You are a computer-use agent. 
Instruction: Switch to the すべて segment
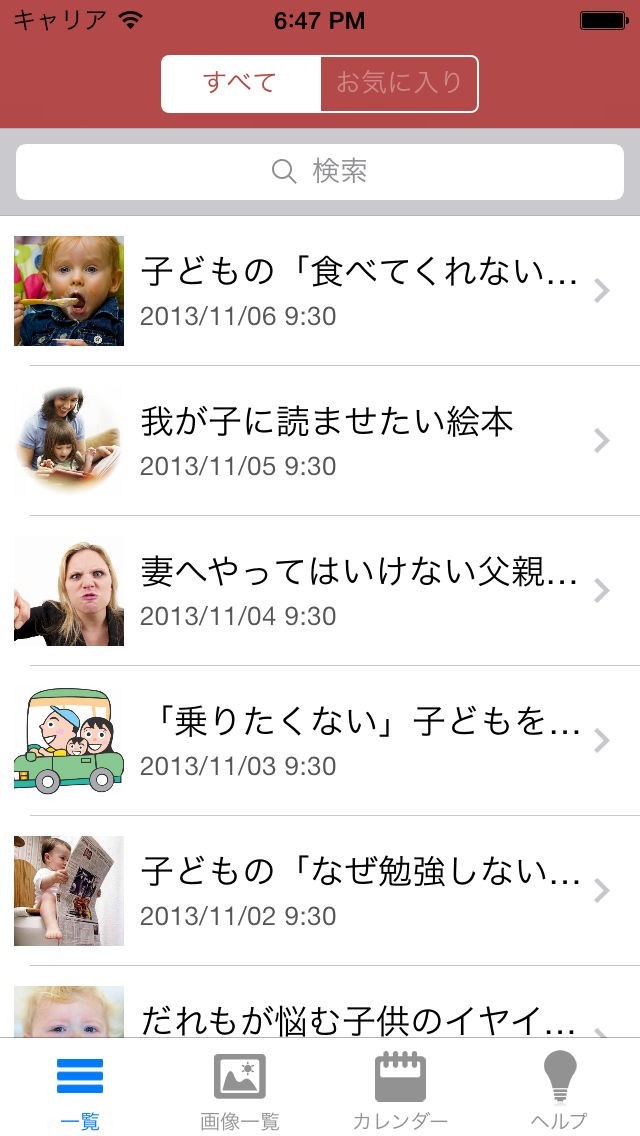pos(240,84)
